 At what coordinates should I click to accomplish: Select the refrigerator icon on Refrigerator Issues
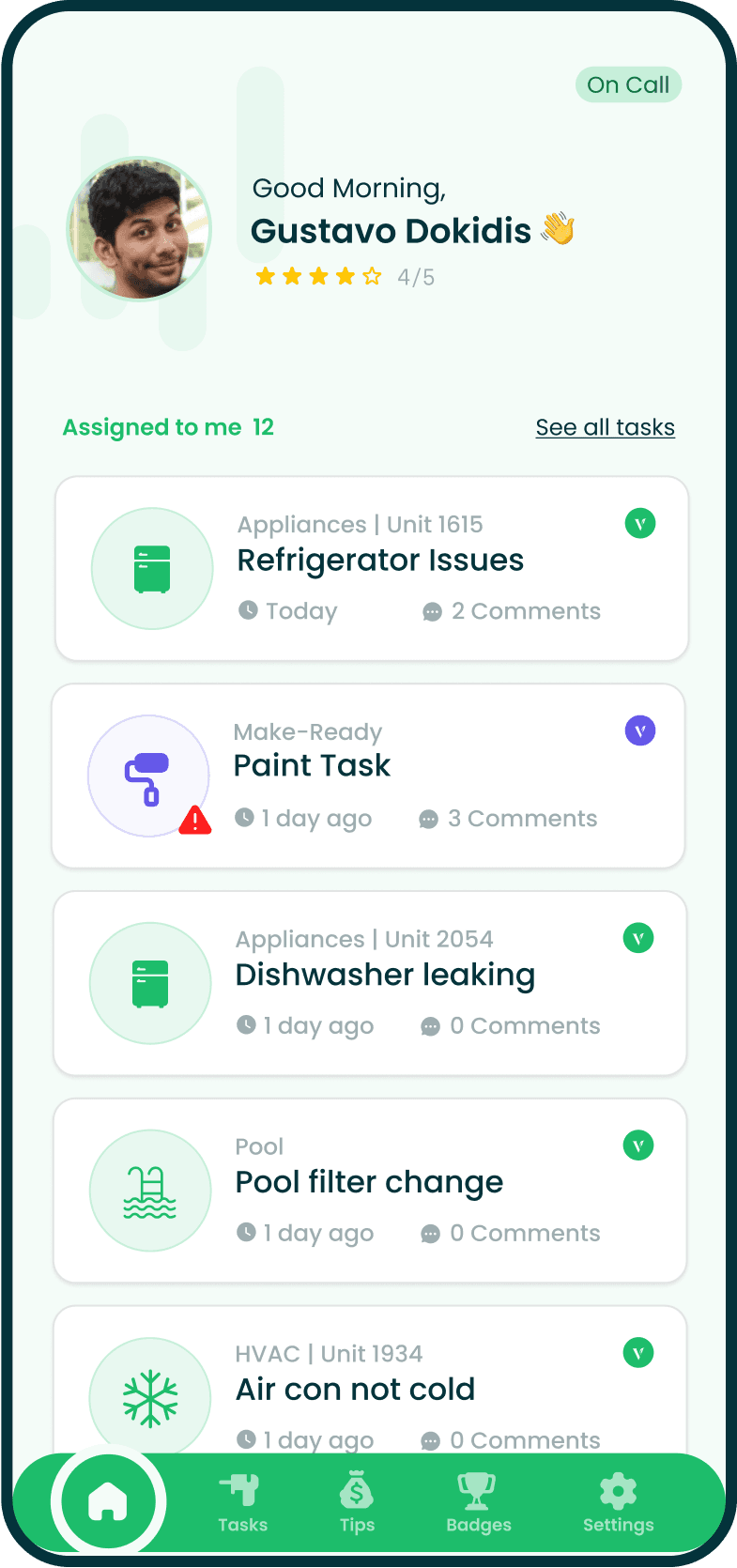tap(151, 567)
